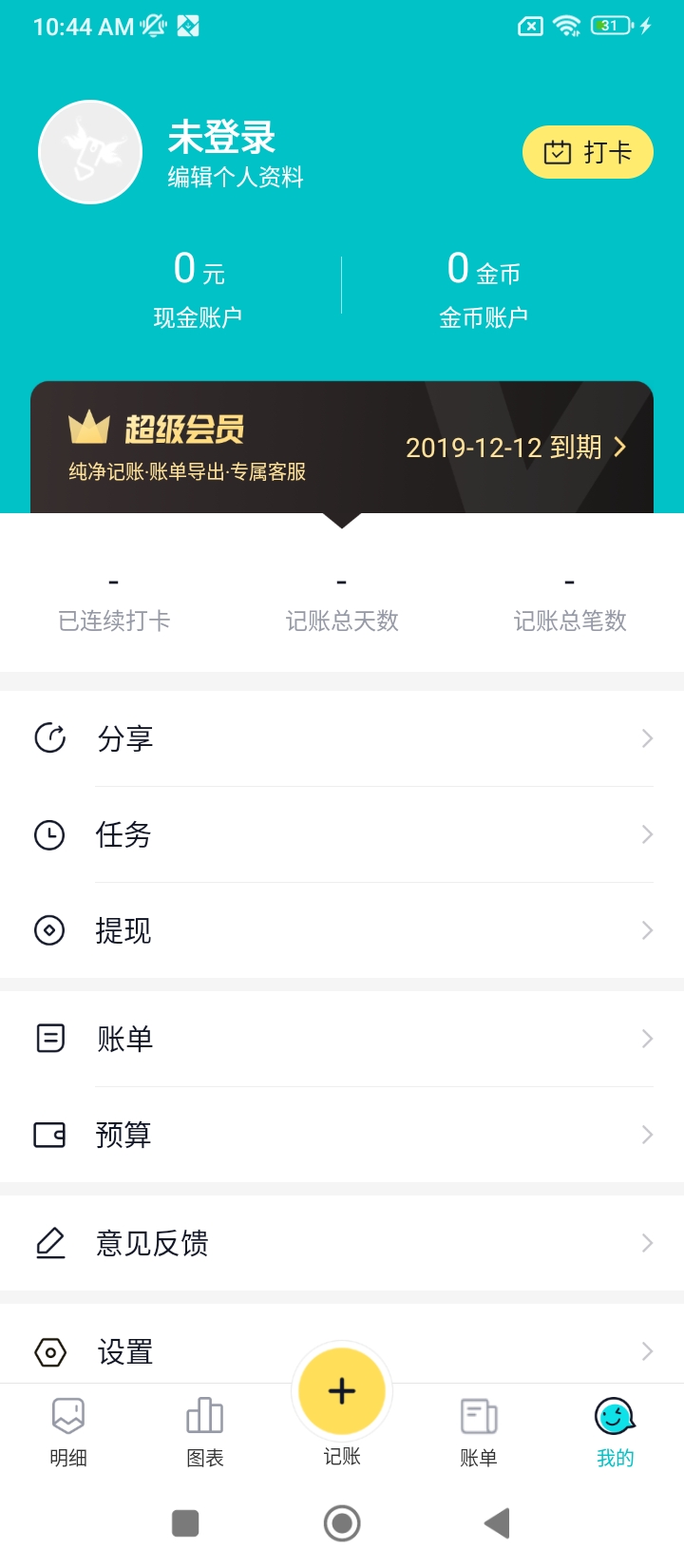Open the 预算 budget row
This screenshot has height=1568, width=684.
[x=342, y=1135]
